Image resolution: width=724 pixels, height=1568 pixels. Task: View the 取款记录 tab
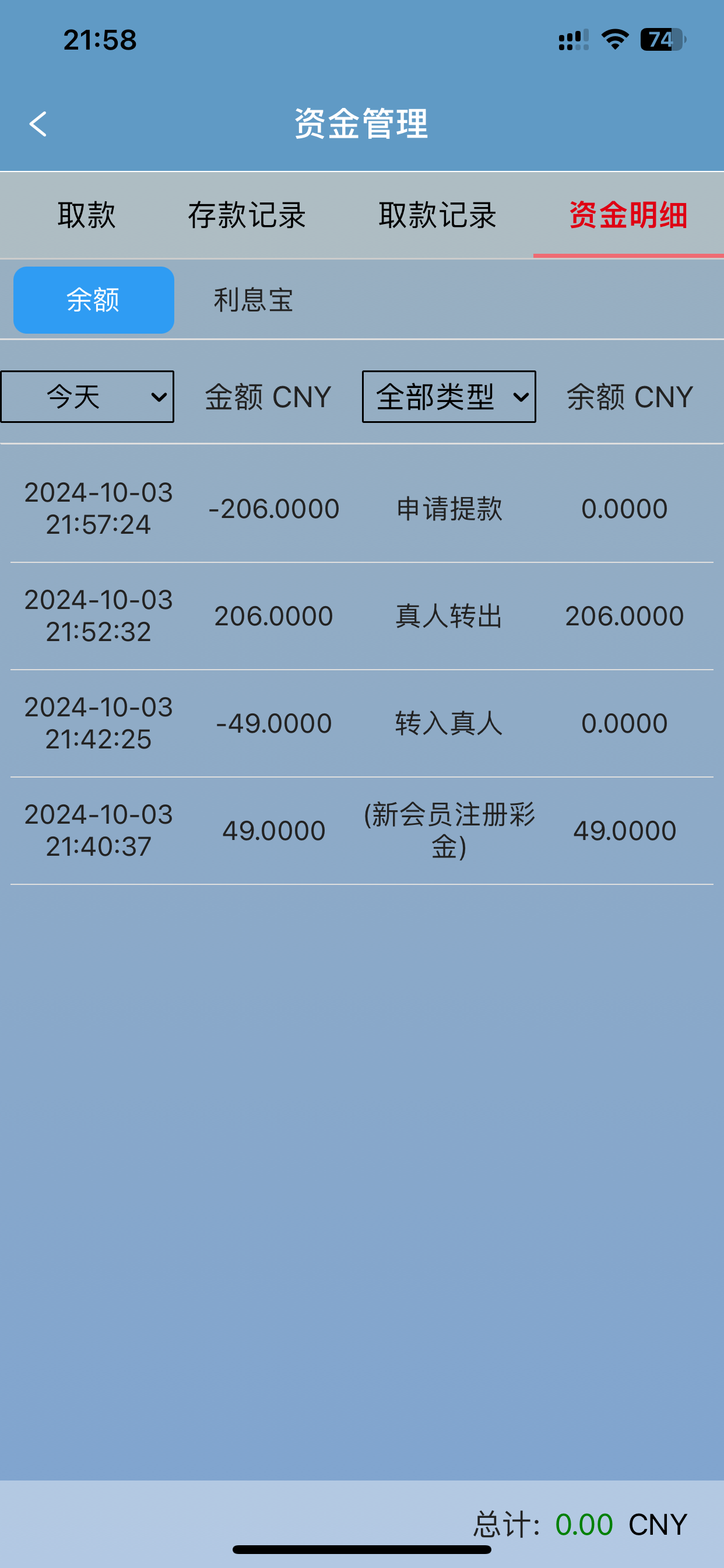click(x=437, y=215)
